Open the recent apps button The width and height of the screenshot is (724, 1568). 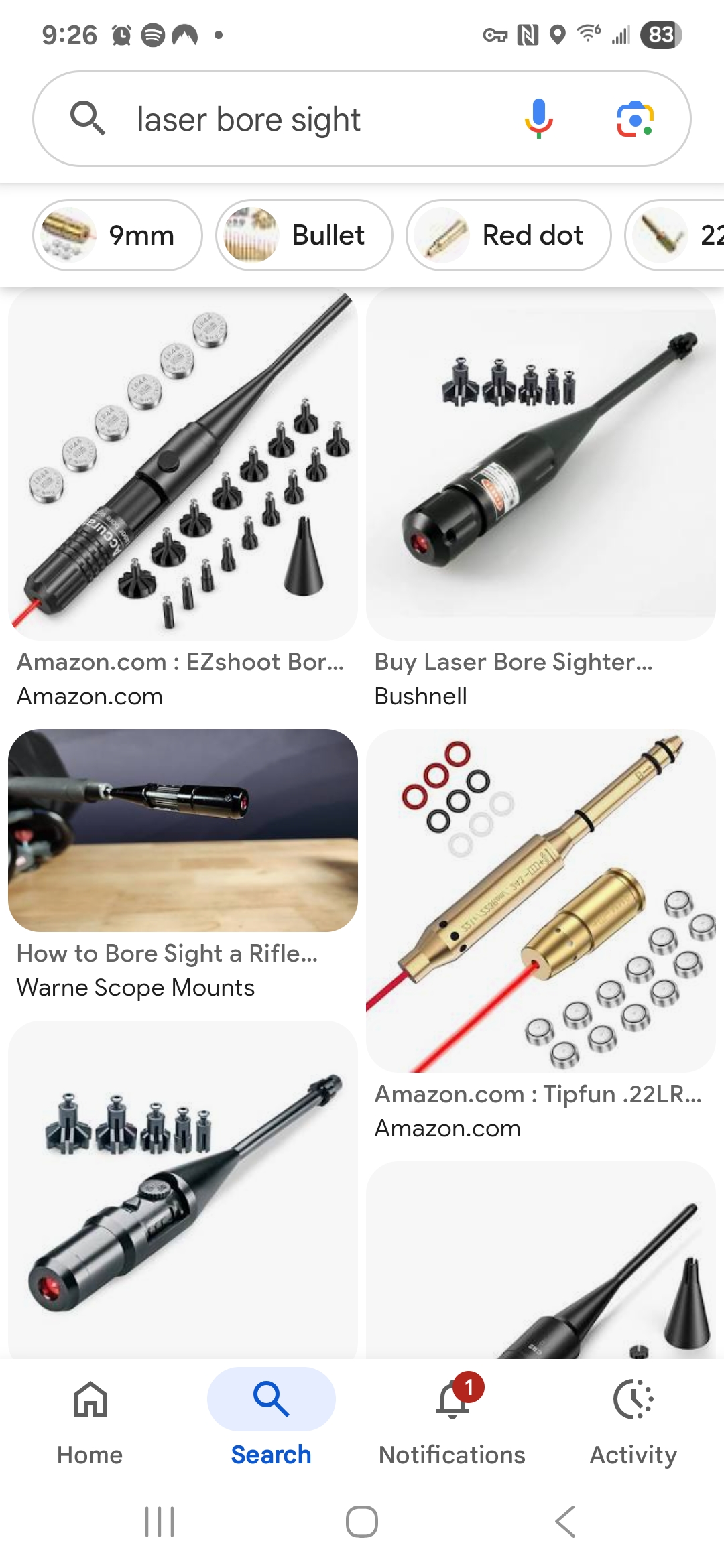click(160, 1522)
